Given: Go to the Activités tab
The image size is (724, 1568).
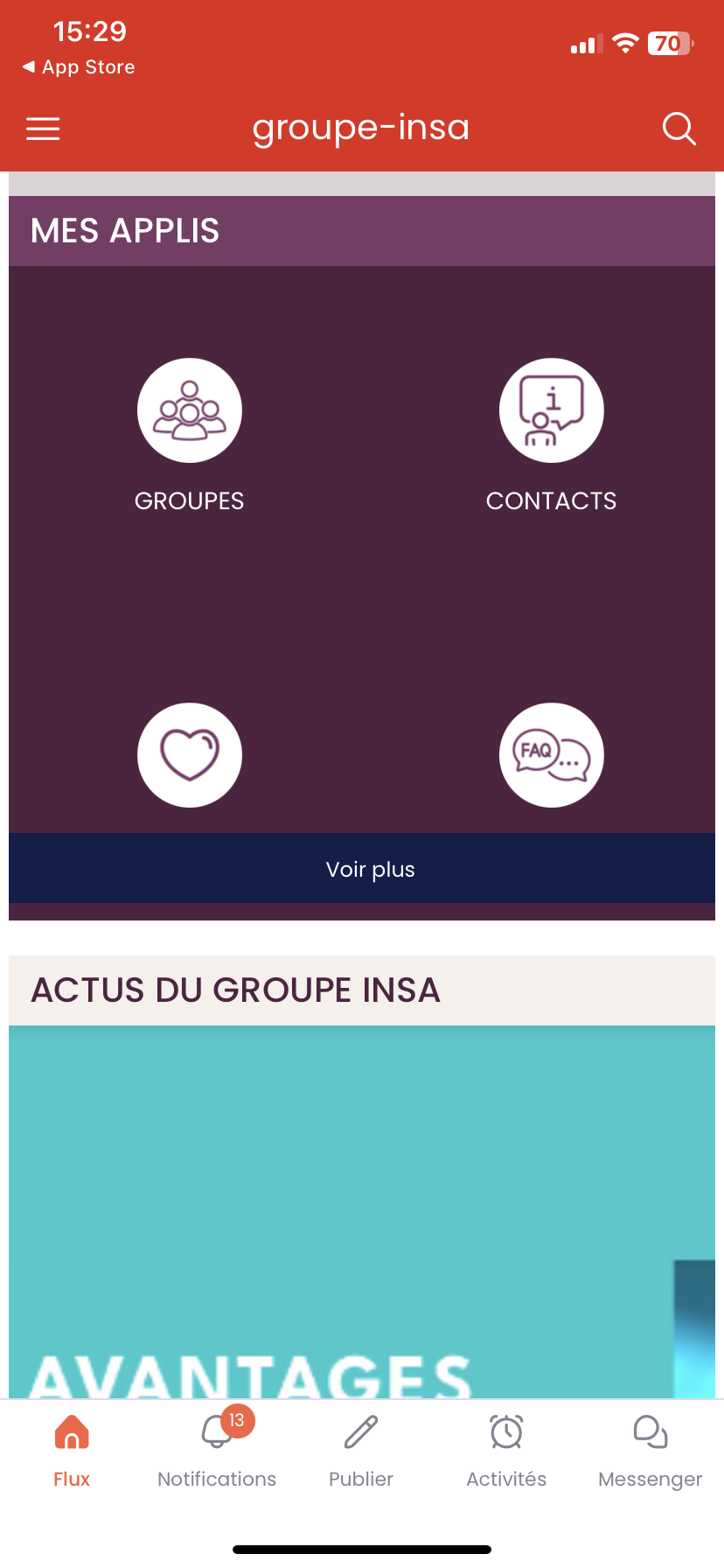Looking at the screenshot, I should pos(506,1451).
